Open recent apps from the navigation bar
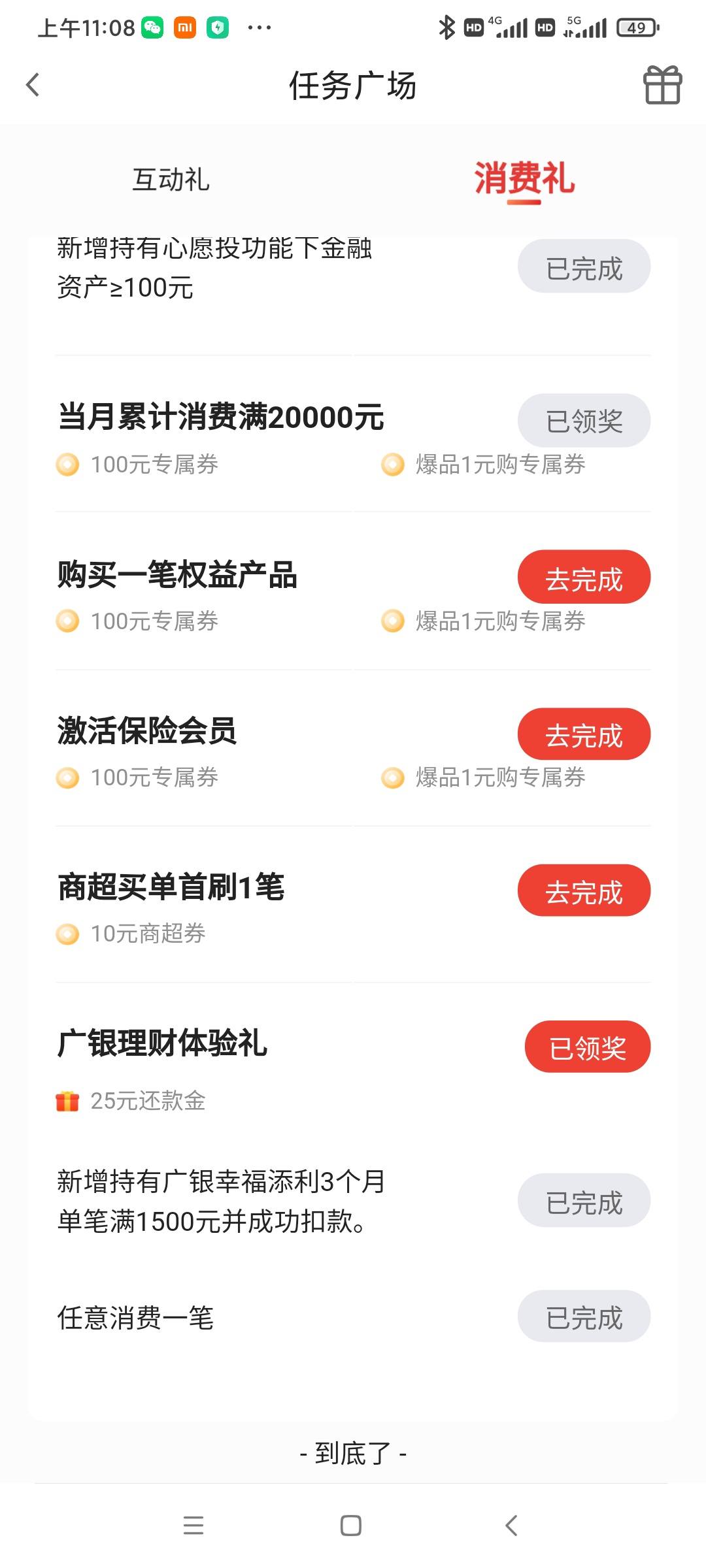This screenshot has height=1568, width=706. 193,1525
